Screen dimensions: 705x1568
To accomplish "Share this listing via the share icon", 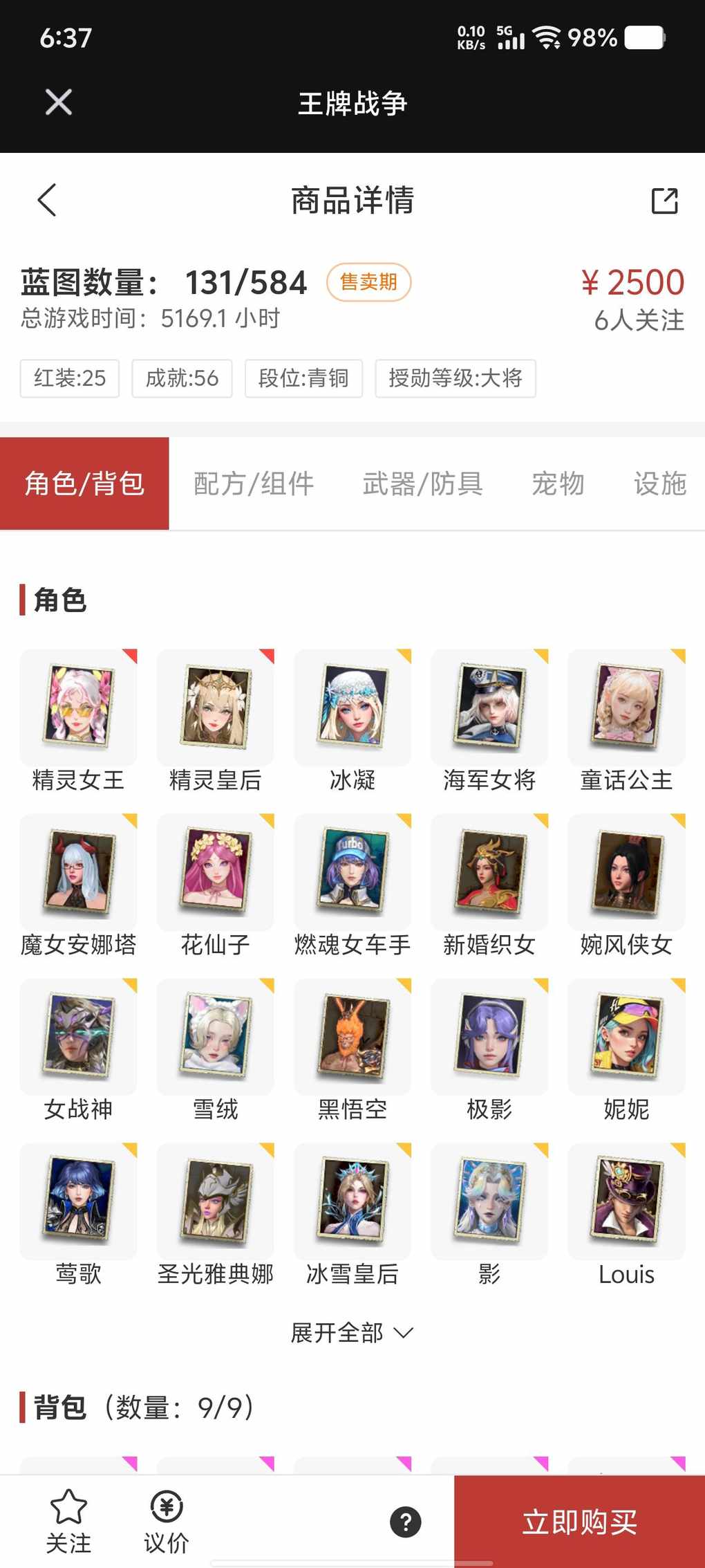I will pyautogui.click(x=664, y=201).
